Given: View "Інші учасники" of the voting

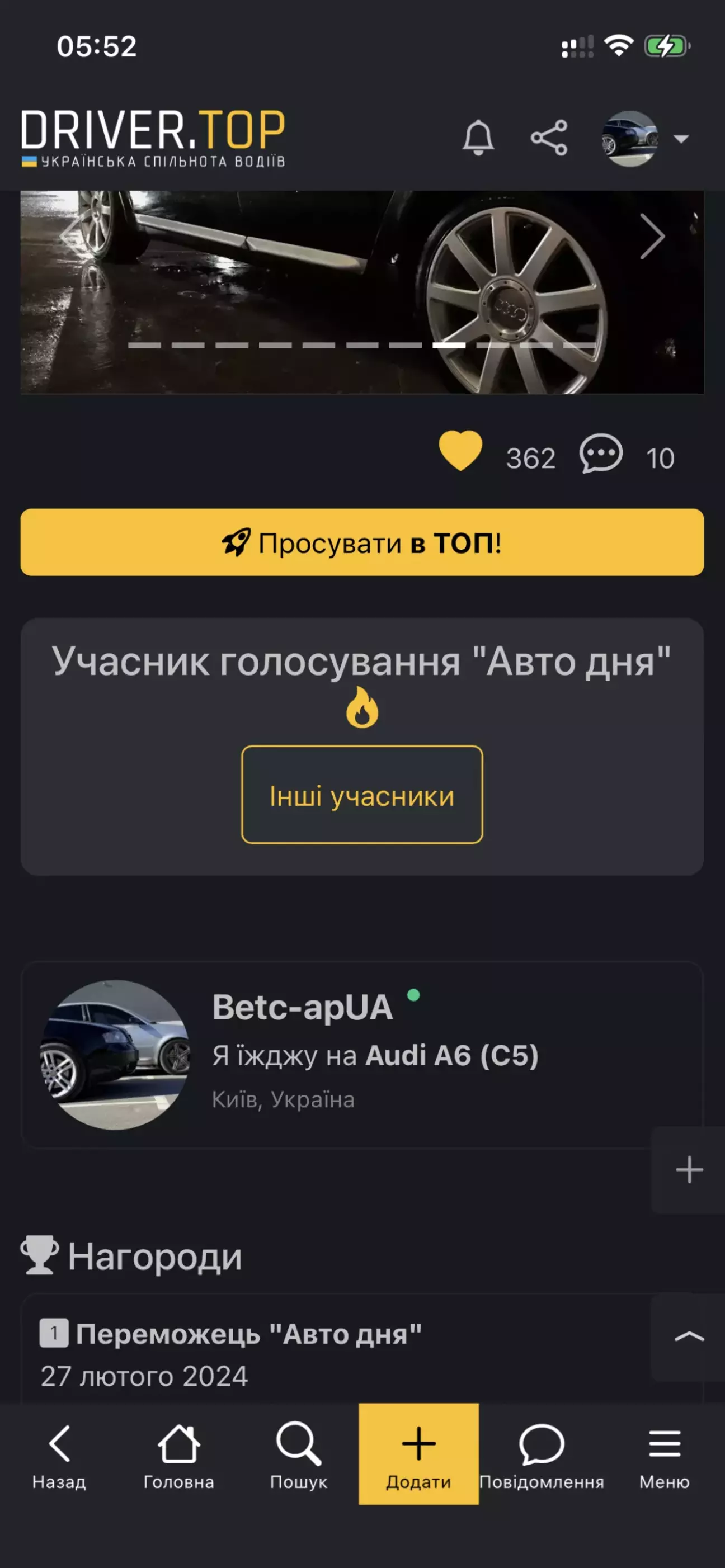Looking at the screenshot, I should point(362,795).
